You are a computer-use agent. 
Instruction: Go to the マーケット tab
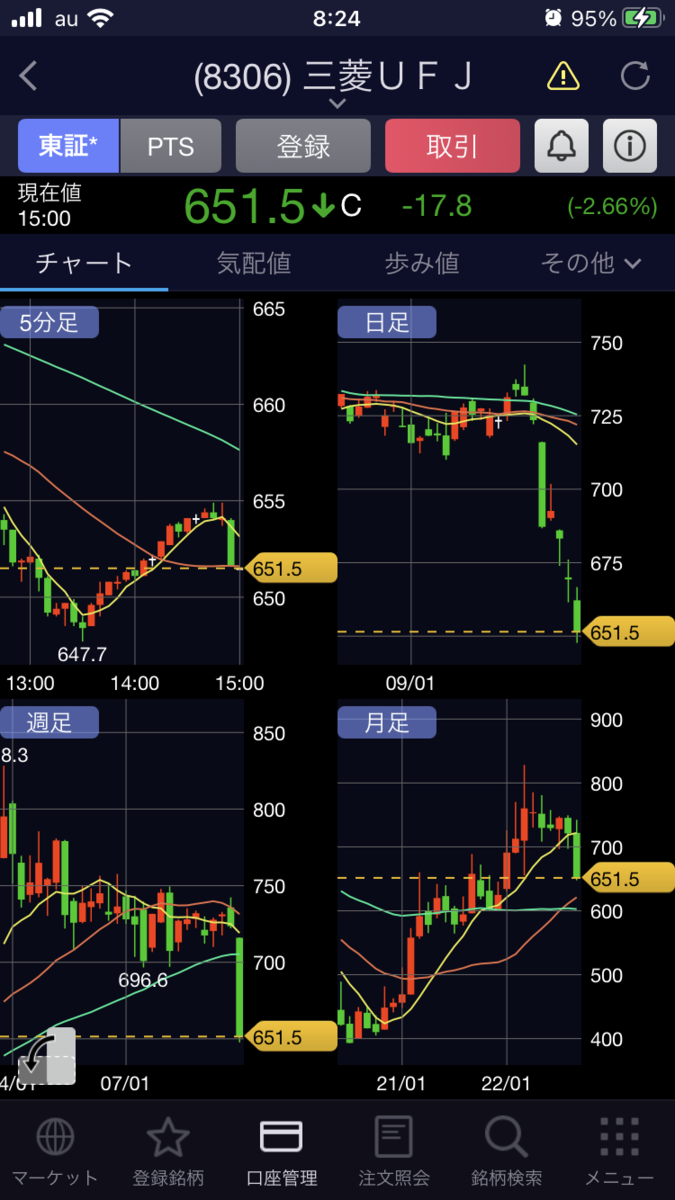[55, 1150]
